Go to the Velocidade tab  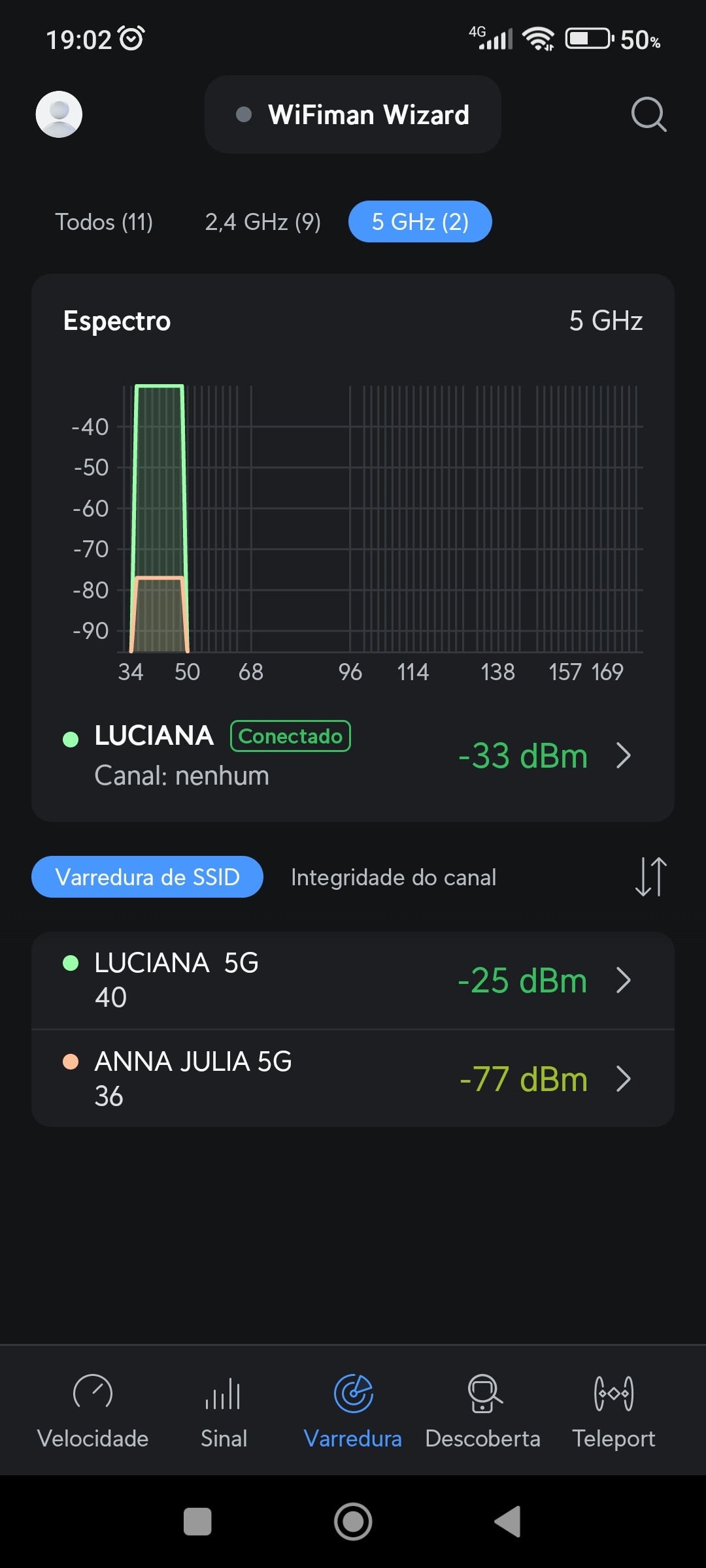(x=93, y=1410)
